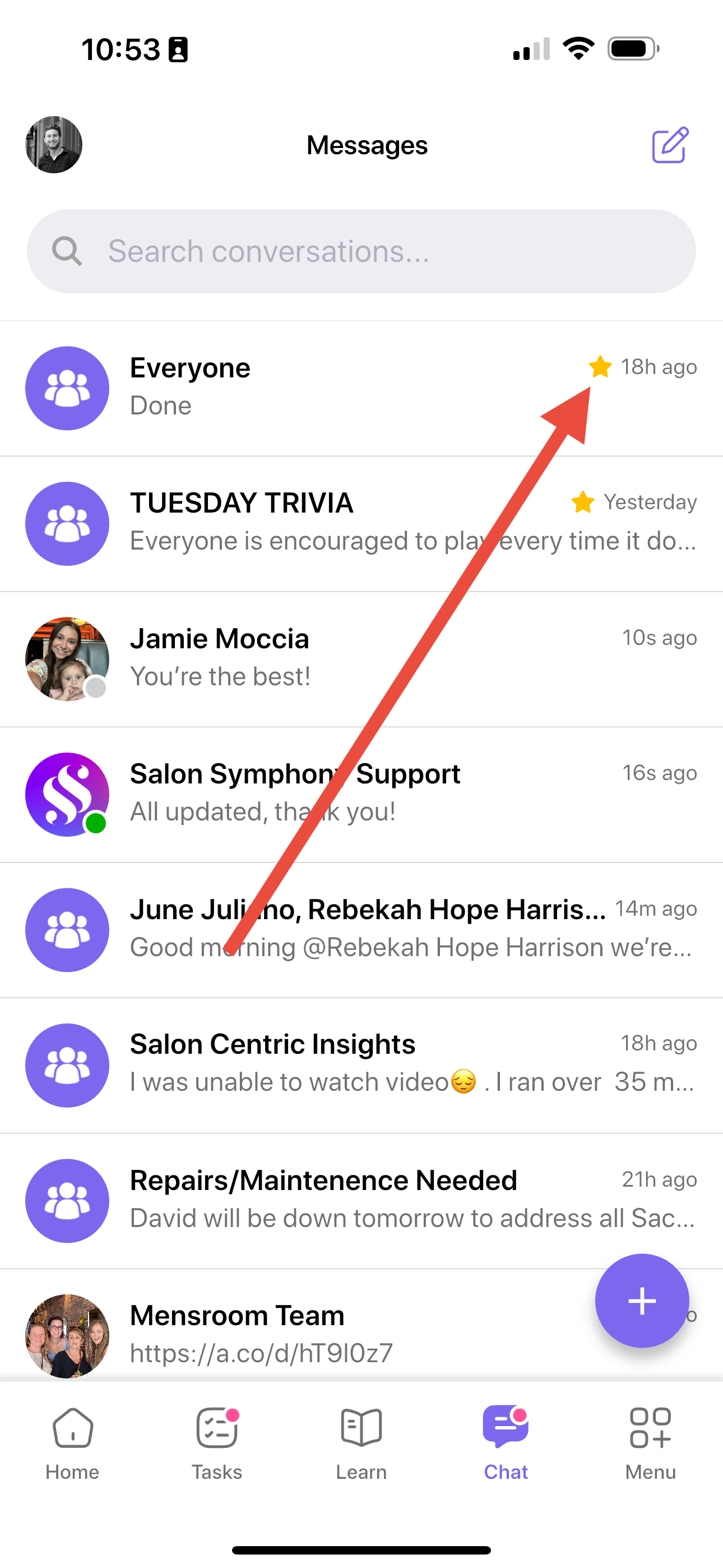Screen dimensions: 723x1568
Task: Open the chat with Jamie Moccia
Action: point(361,659)
